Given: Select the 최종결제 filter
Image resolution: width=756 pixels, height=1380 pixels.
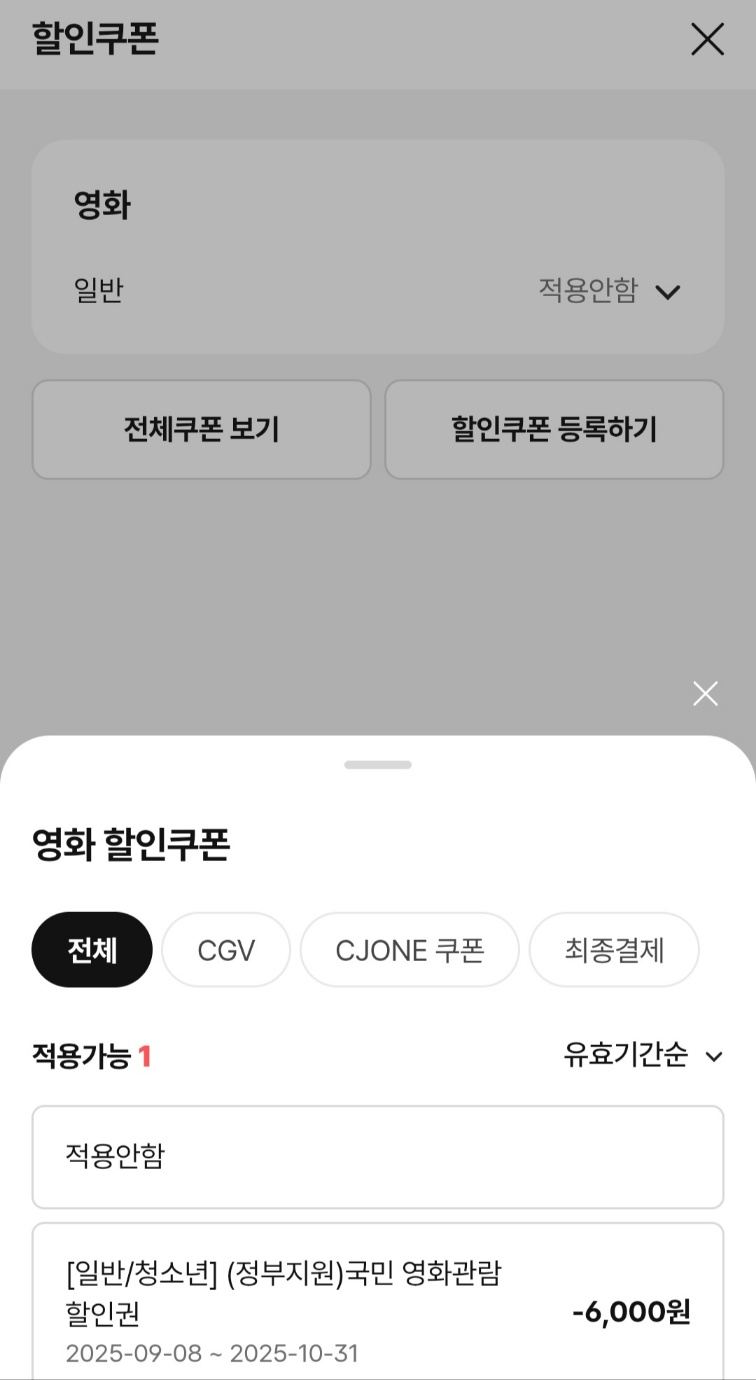Looking at the screenshot, I should tap(613, 950).
